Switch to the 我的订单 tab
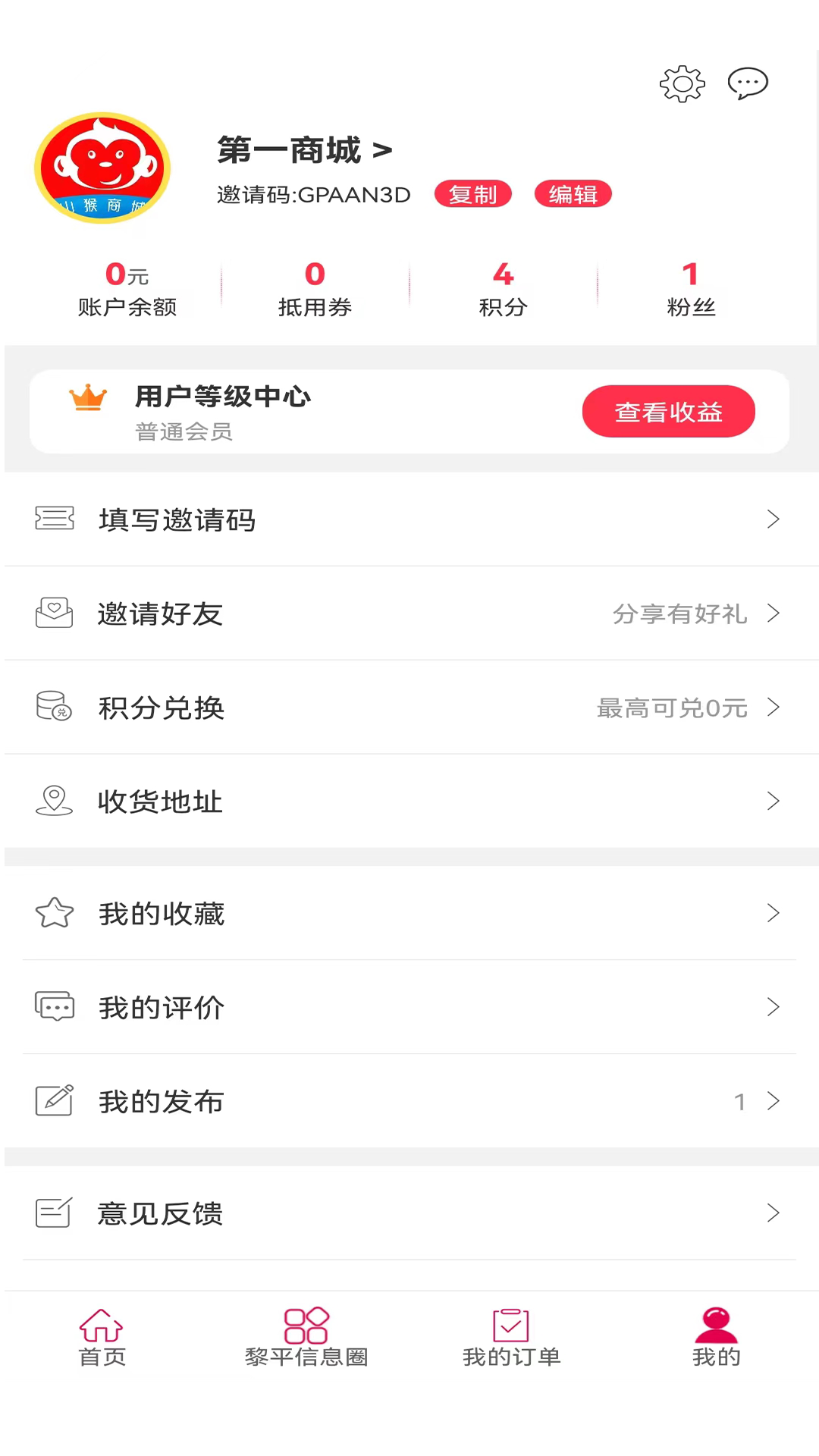This screenshot has height=1456, width=819. click(x=511, y=1337)
